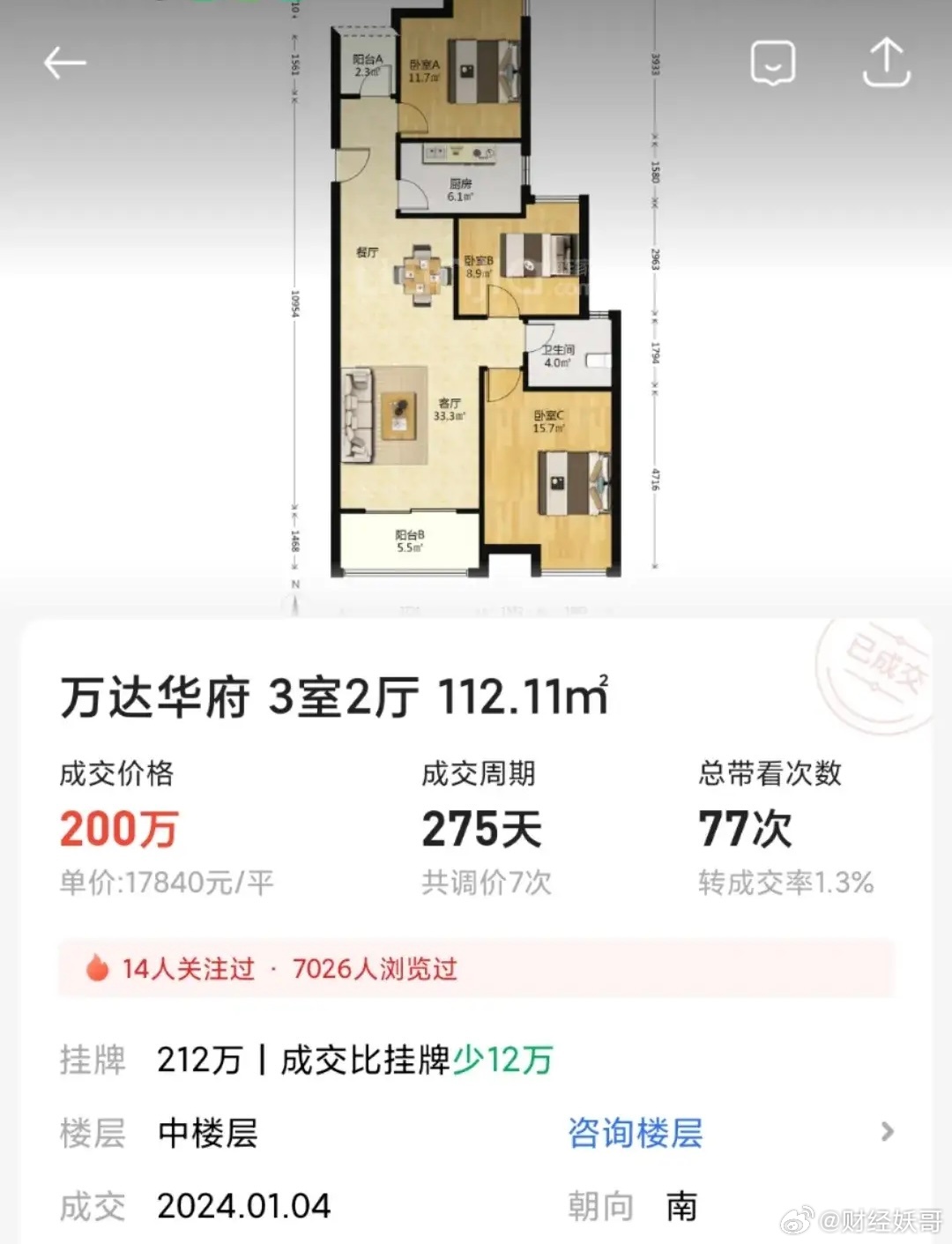Image resolution: width=952 pixels, height=1244 pixels.
Task: Open the message chat icon
Action: [x=772, y=63]
